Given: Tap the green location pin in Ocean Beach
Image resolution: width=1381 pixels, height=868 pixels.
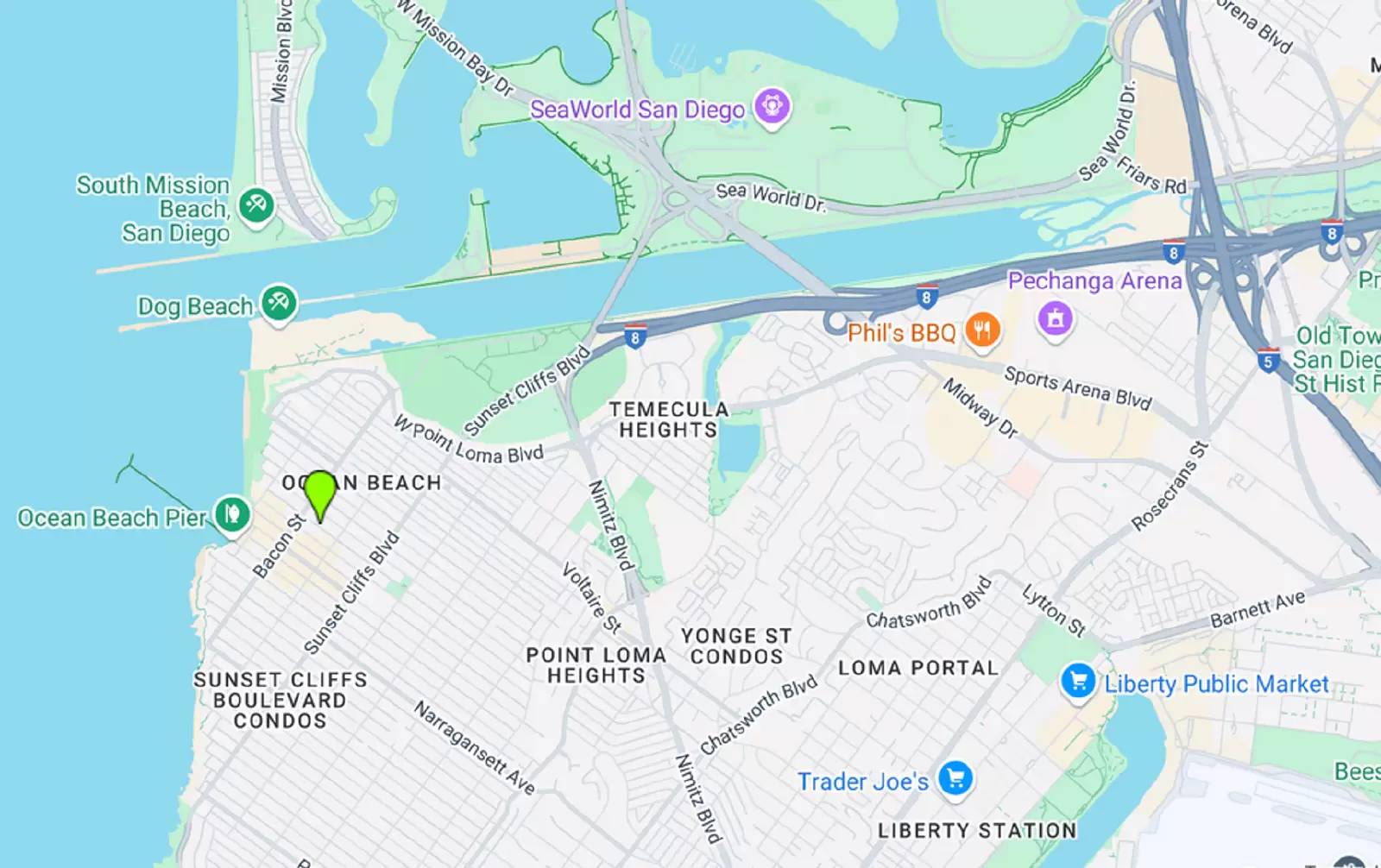Looking at the screenshot, I should pyautogui.click(x=320, y=493).
